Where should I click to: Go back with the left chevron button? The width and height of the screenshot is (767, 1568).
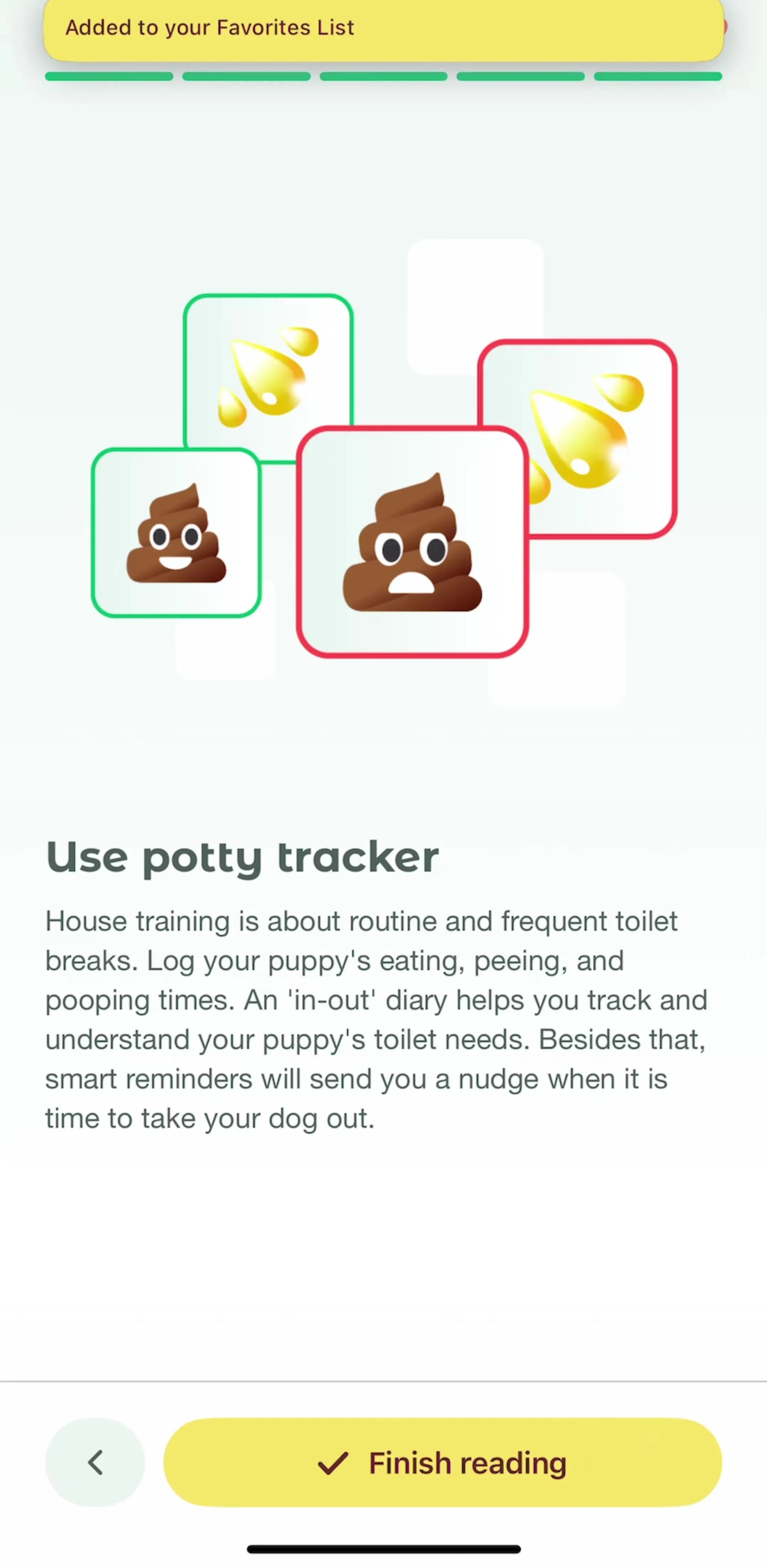(95, 1462)
